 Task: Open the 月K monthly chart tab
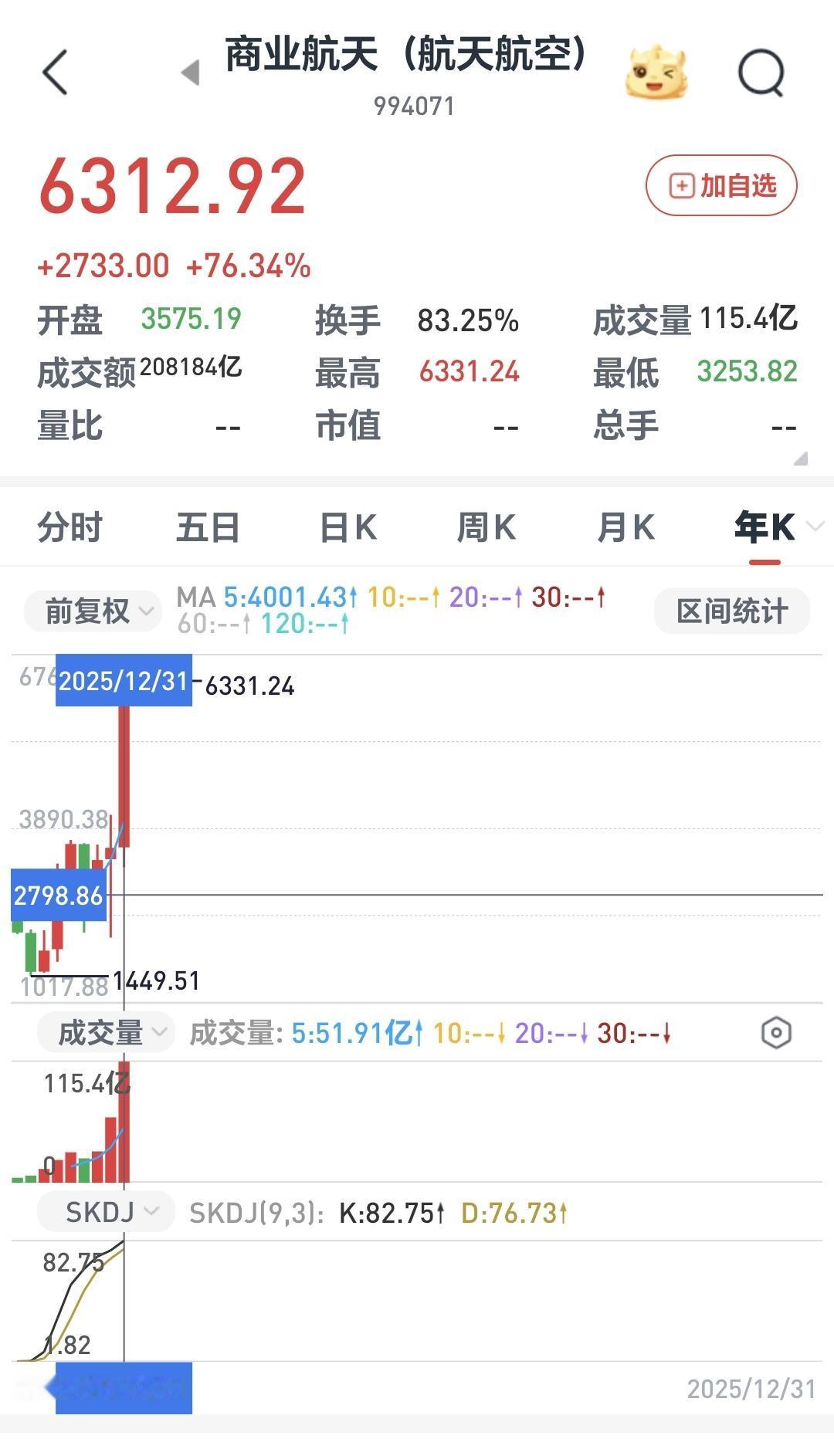pos(625,527)
